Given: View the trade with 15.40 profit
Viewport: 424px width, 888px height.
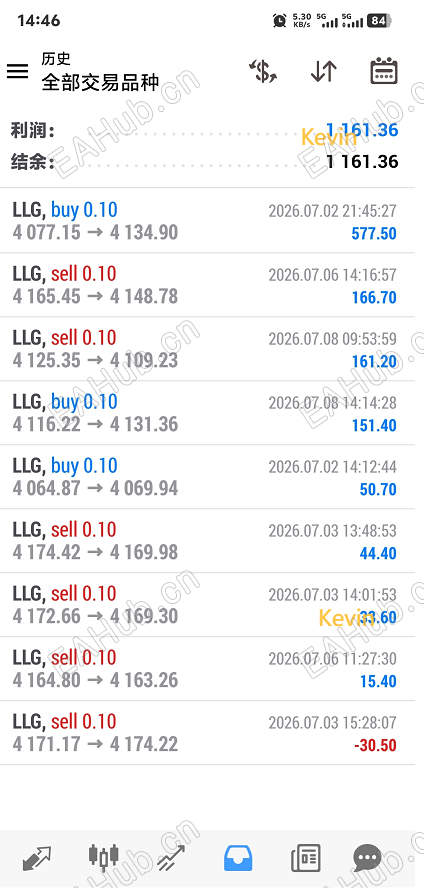Looking at the screenshot, I should point(207,669).
